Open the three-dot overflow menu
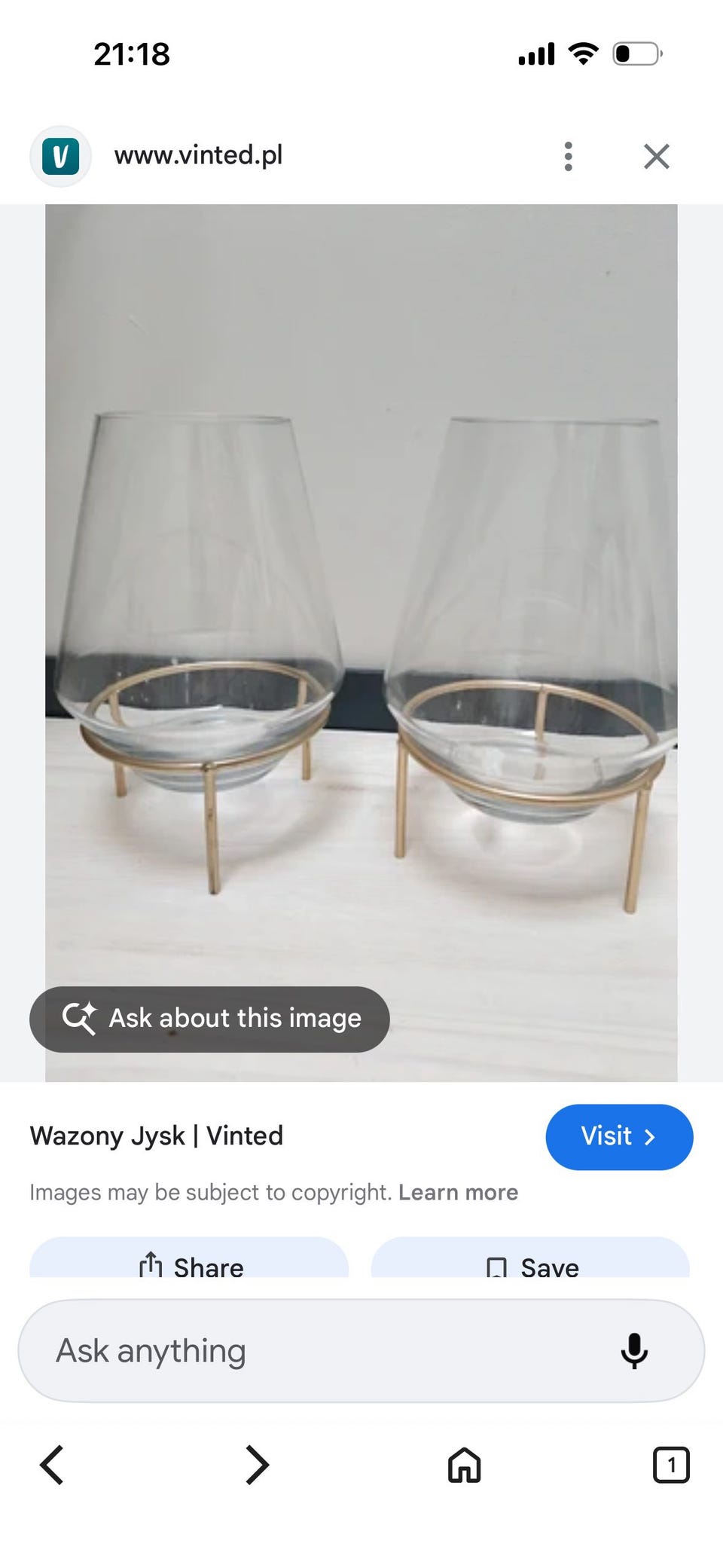This screenshot has height=1568, width=723. pyautogui.click(x=569, y=157)
